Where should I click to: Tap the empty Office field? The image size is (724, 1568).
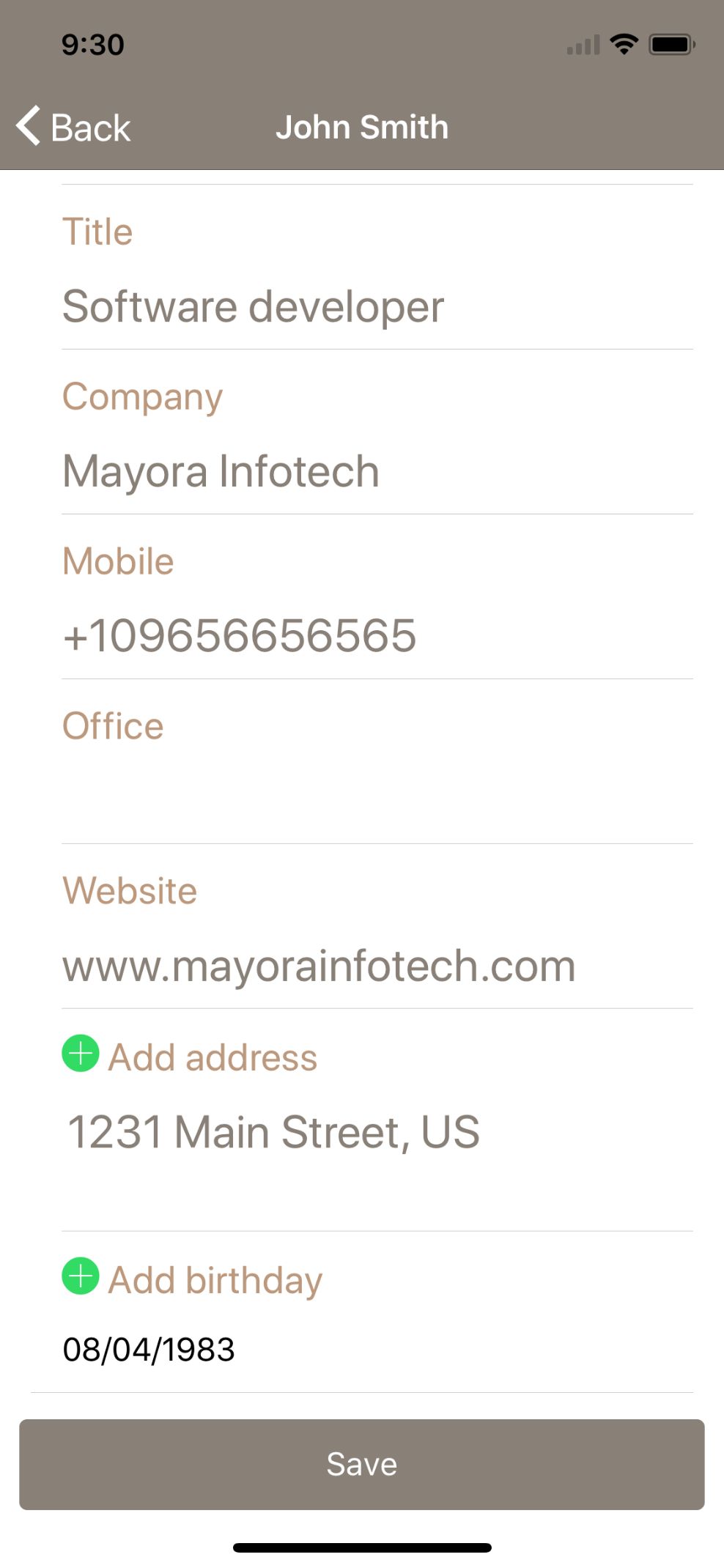[377, 800]
